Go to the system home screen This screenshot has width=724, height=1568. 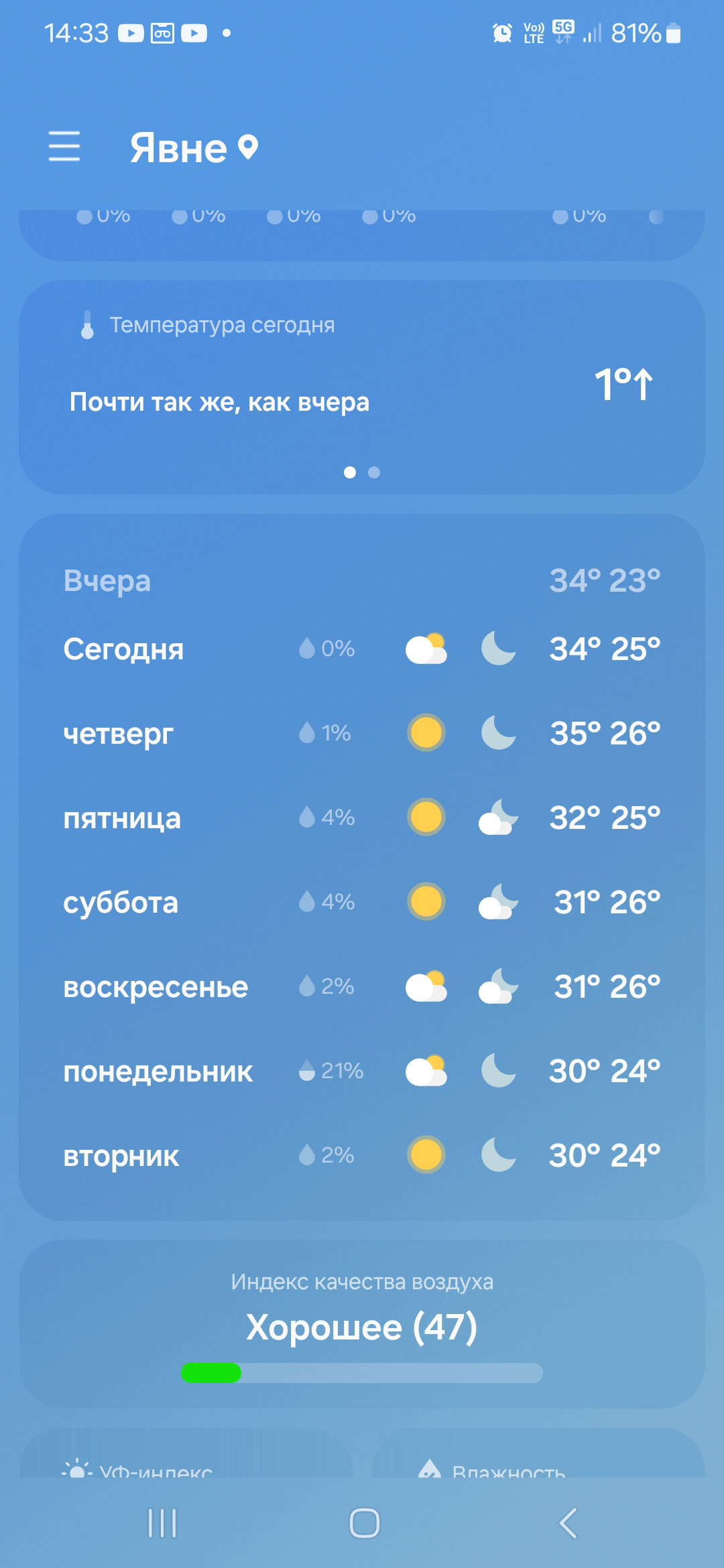point(364,1523)
